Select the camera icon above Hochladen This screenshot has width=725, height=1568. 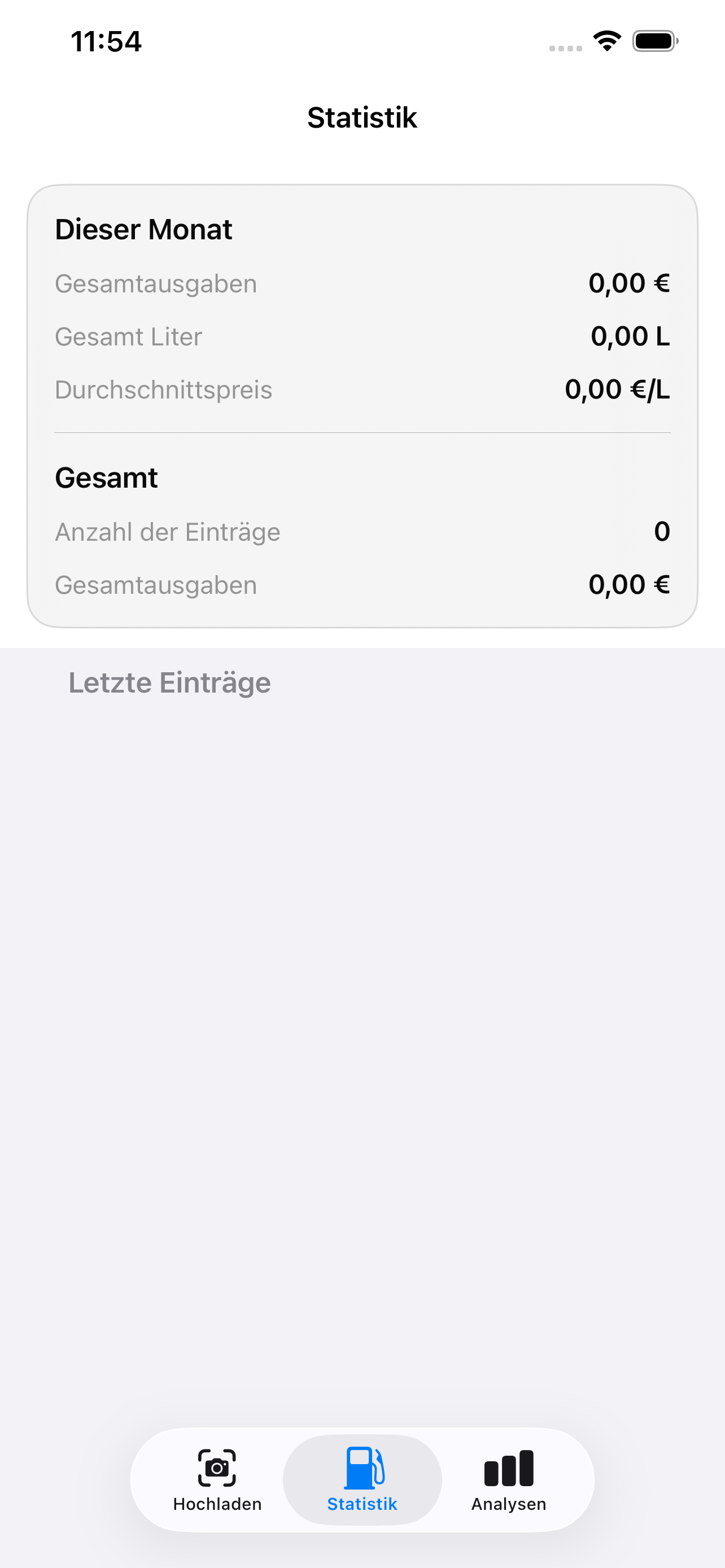[x=217, y=1470]
